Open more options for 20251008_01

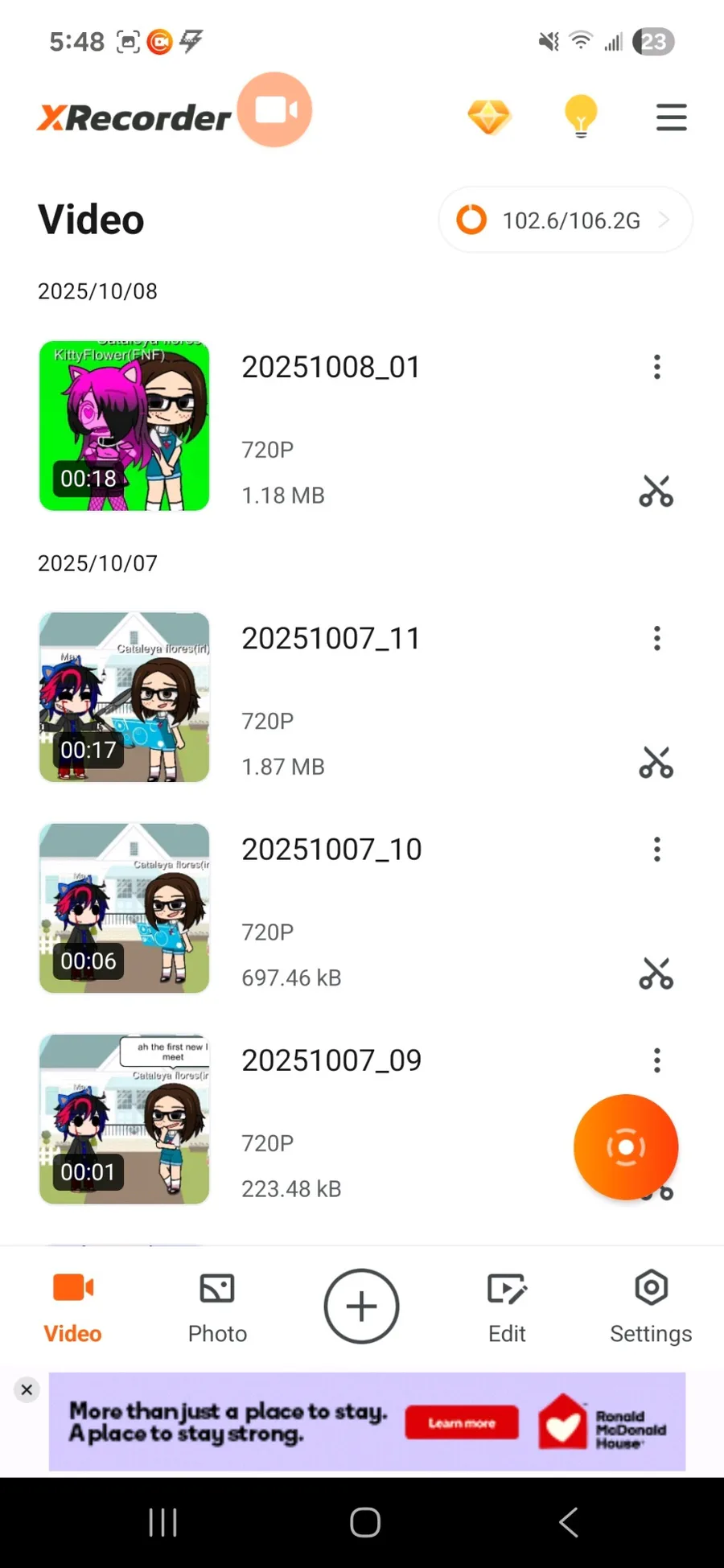click(657, 367)
